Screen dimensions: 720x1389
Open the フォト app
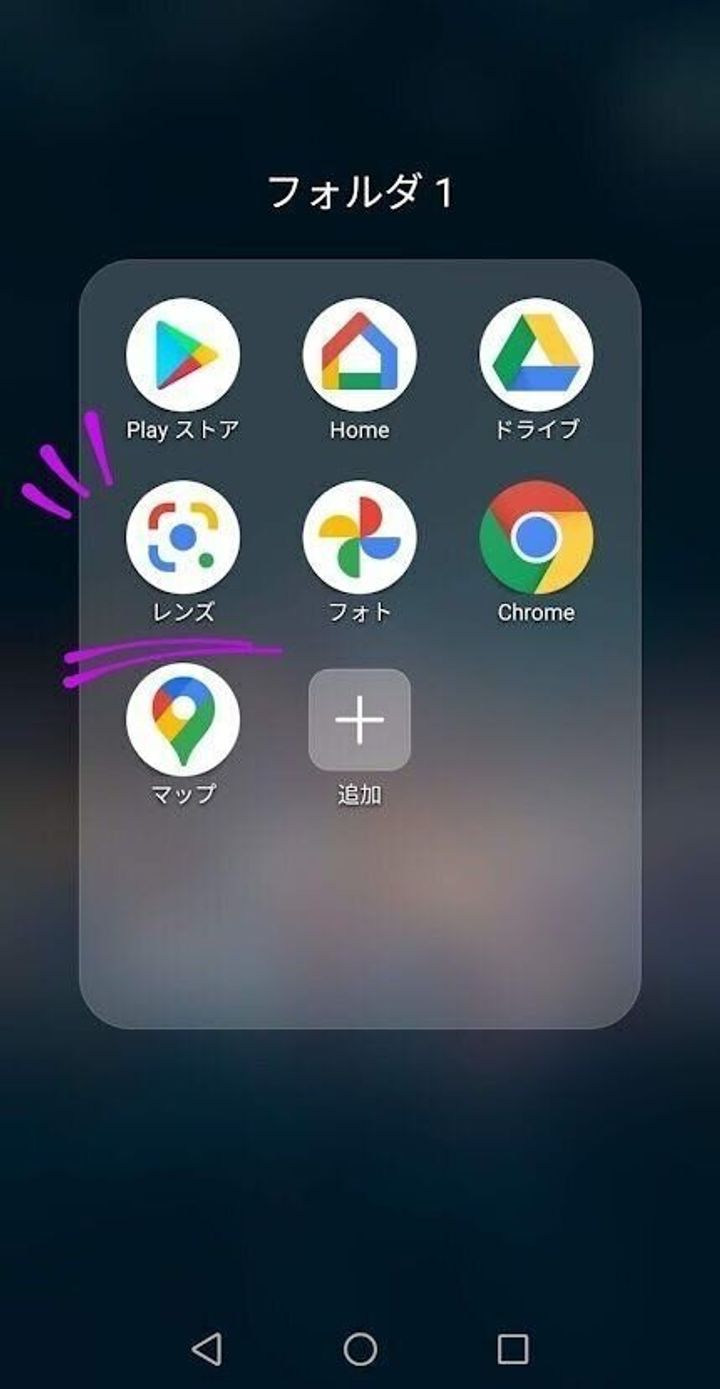pos(360,537)
